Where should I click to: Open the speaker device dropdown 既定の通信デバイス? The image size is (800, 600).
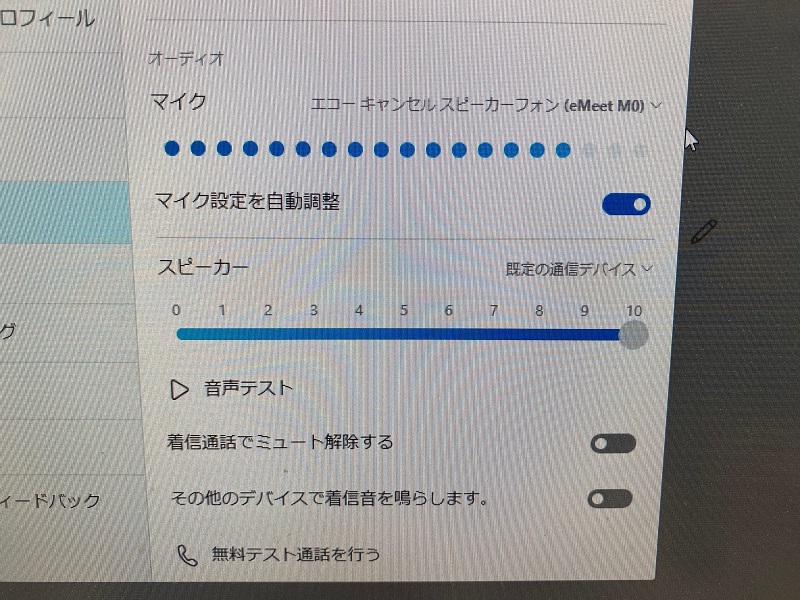click(x=579, y=268)
